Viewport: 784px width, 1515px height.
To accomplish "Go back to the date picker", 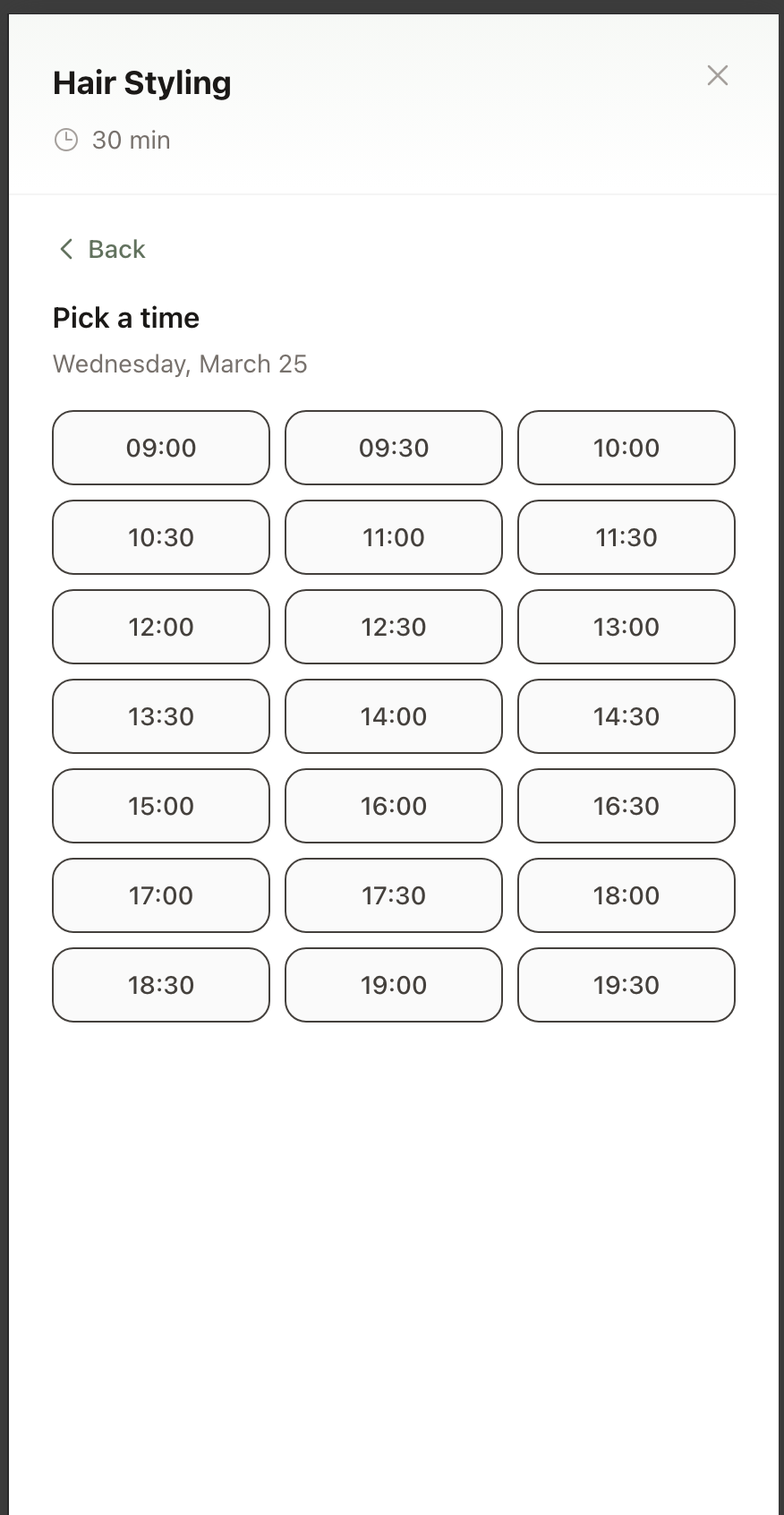I will tap(102, 249).
